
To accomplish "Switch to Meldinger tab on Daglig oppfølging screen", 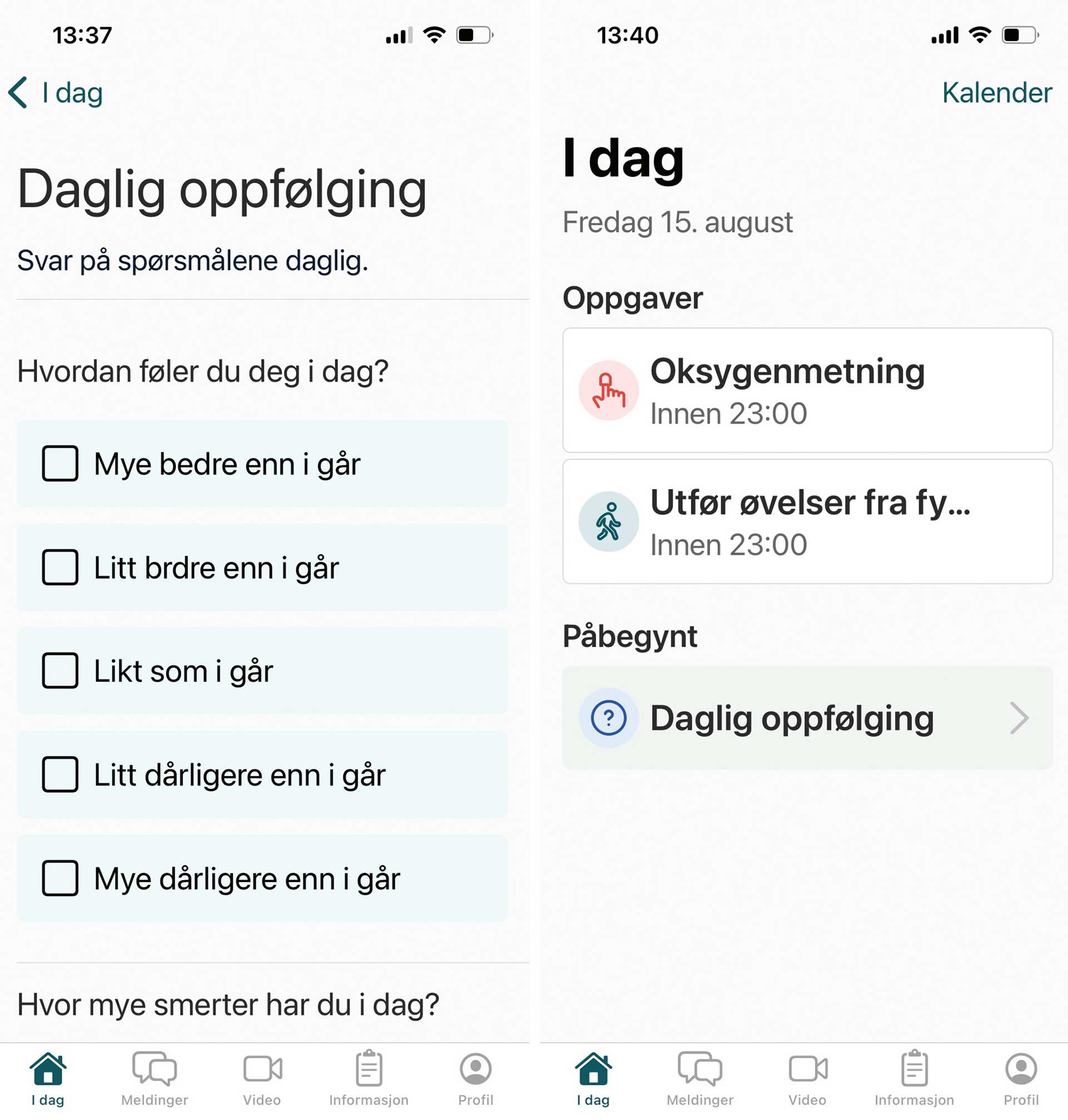I will pyautogui.click(x=154, y=1078).
